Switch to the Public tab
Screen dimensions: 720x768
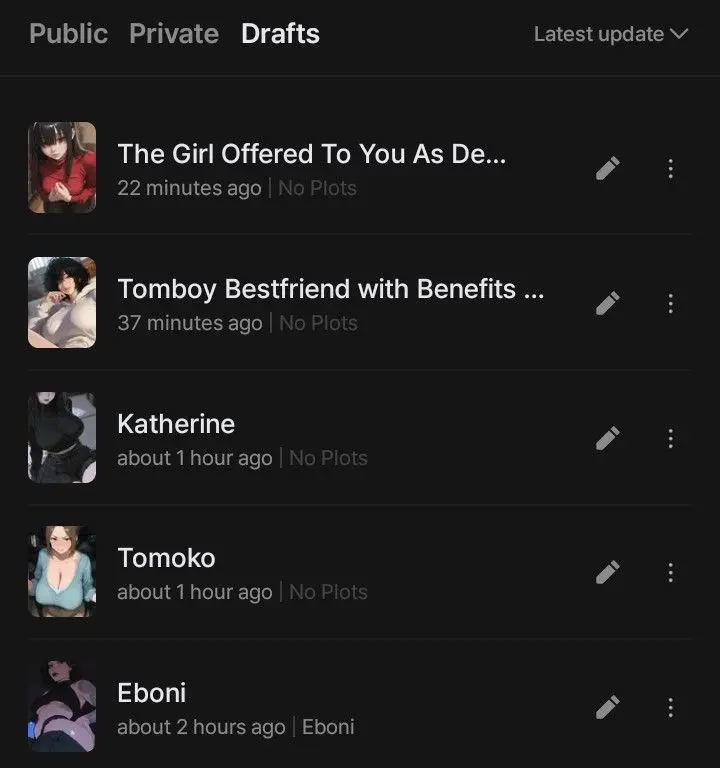pos(69,34)
